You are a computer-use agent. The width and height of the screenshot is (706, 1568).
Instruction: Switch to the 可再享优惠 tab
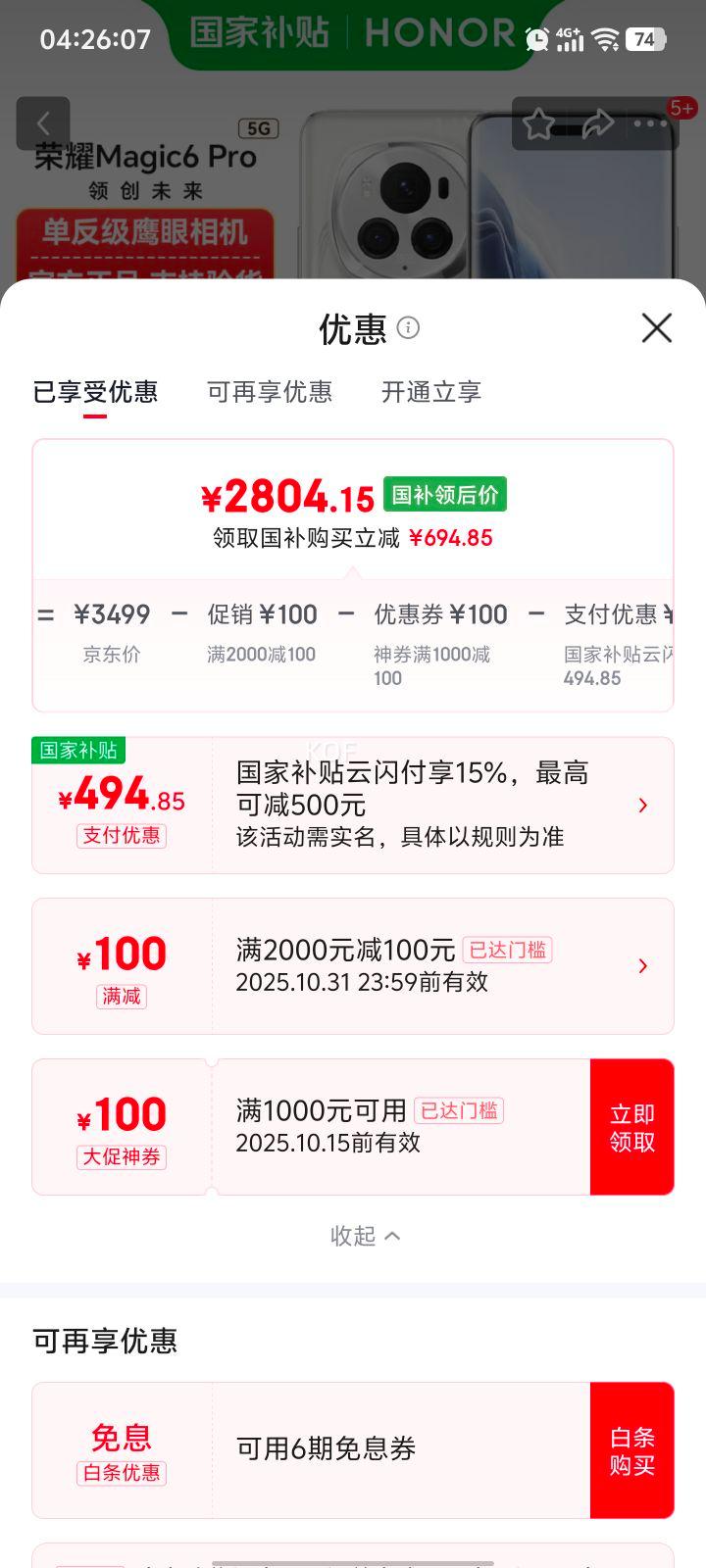[270, 392]
